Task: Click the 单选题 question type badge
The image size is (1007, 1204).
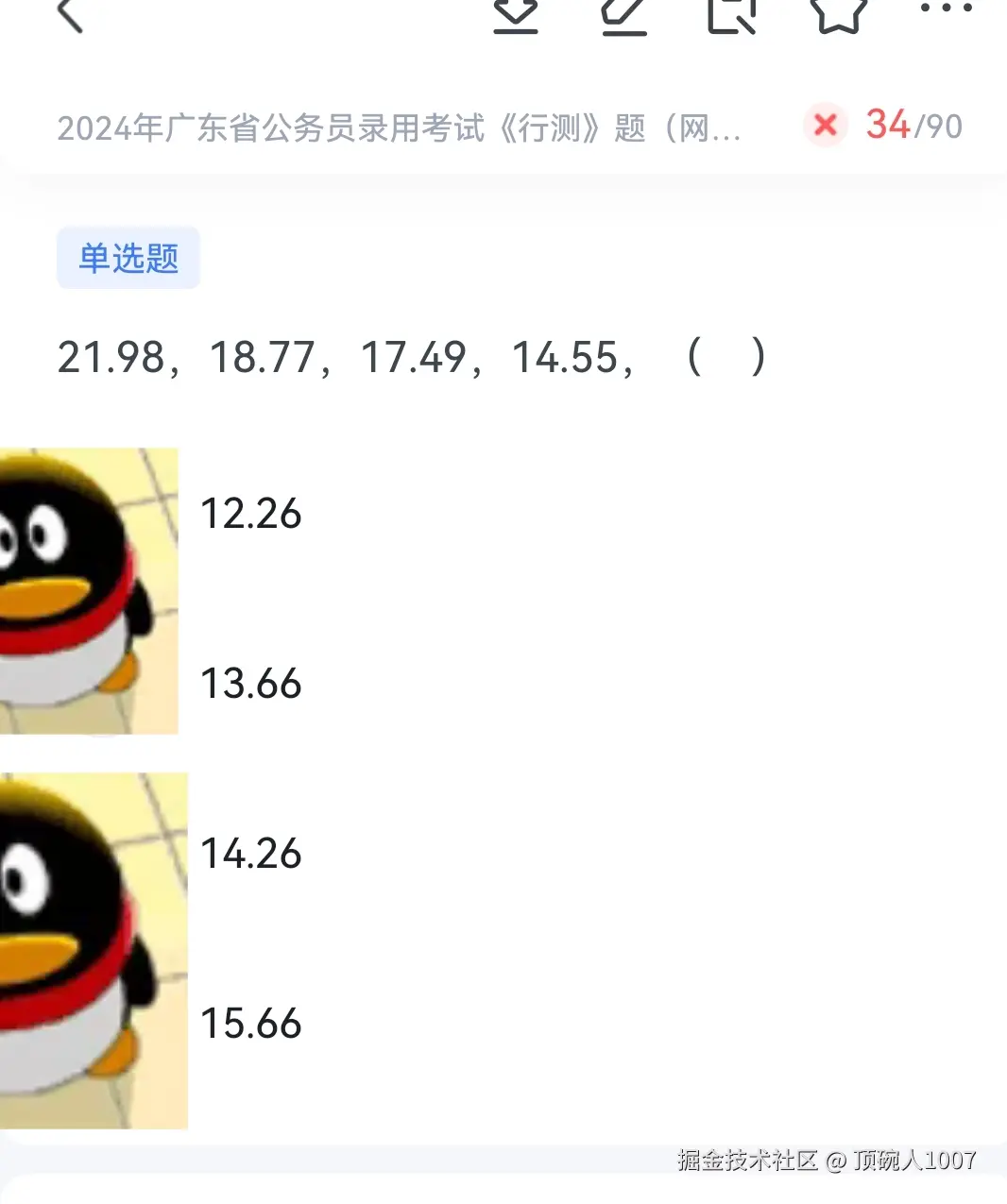Action: click(128, 258)
